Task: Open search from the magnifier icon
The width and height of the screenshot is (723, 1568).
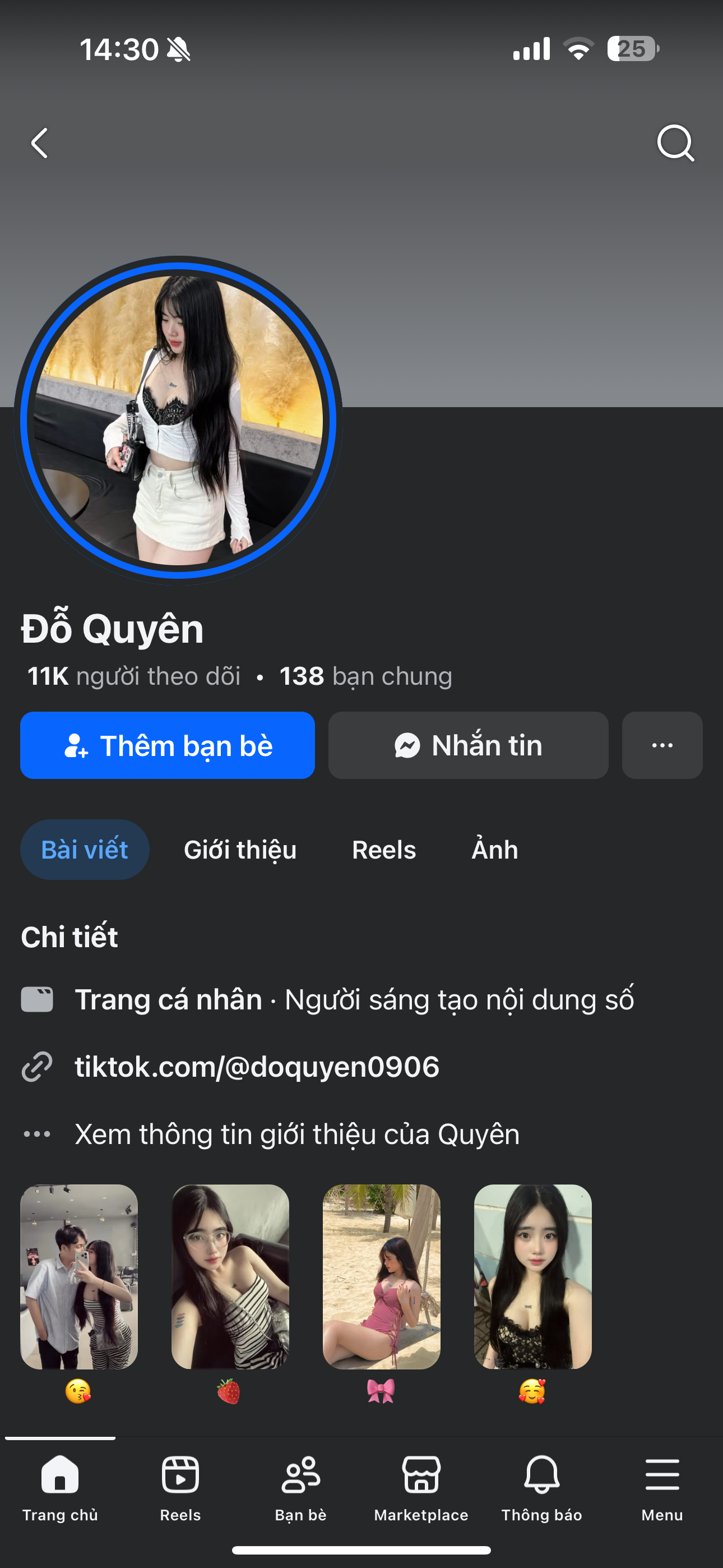Action: 675,144
